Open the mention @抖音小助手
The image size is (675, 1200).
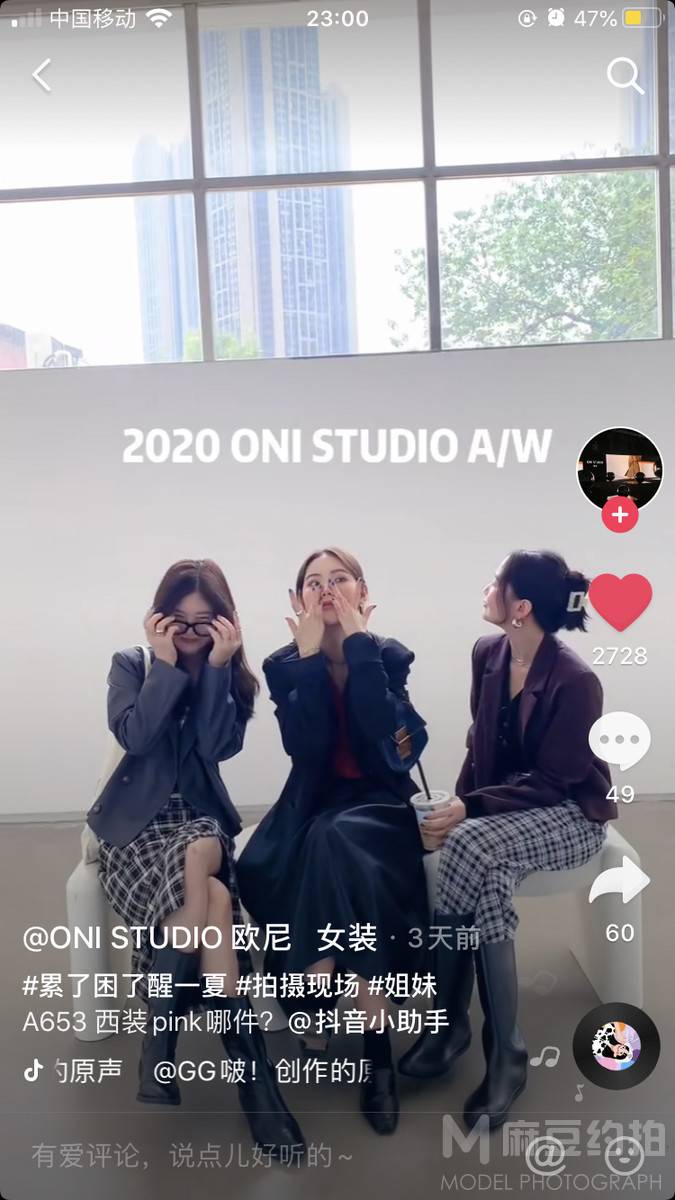[368, 1022]
